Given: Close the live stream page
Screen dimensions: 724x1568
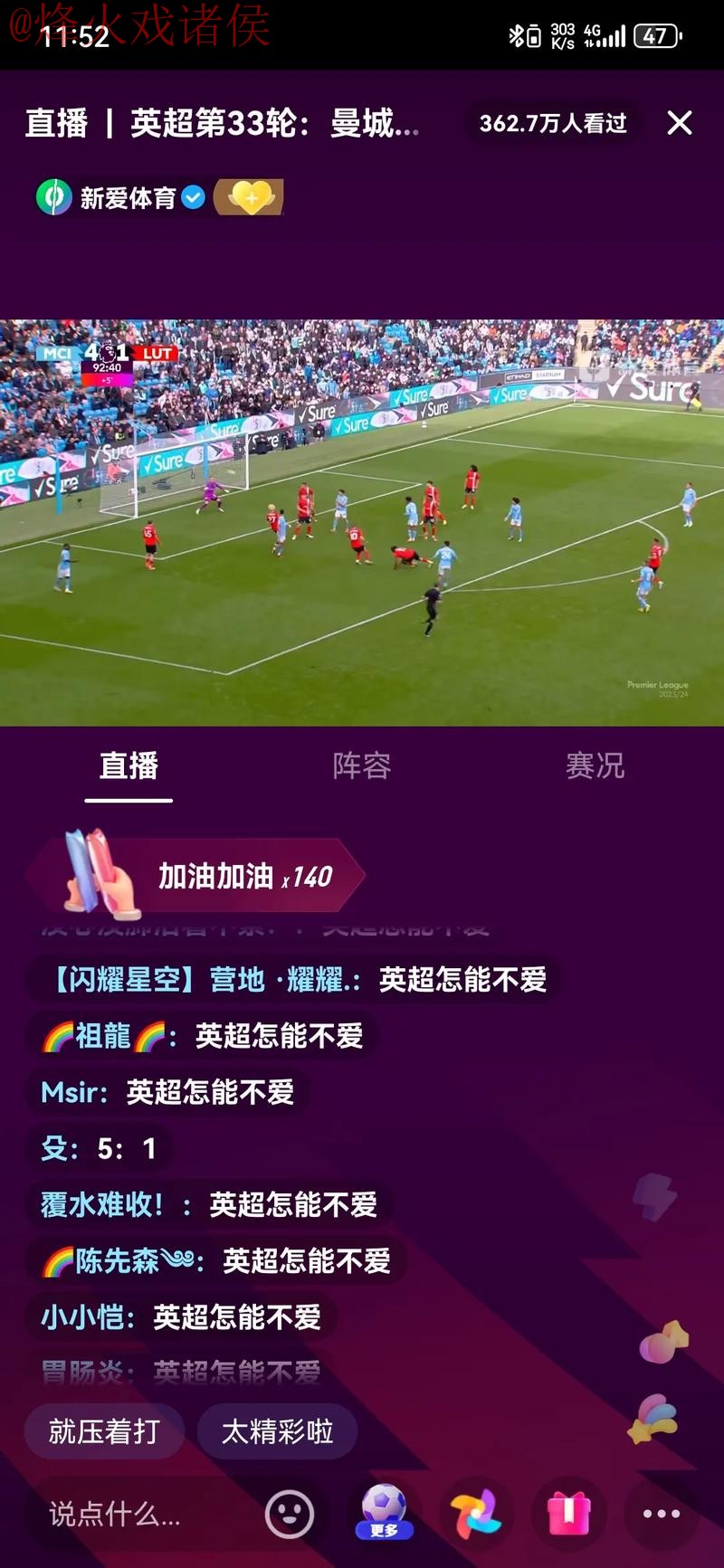Looking at the screenshot, I should click(679, 123).
